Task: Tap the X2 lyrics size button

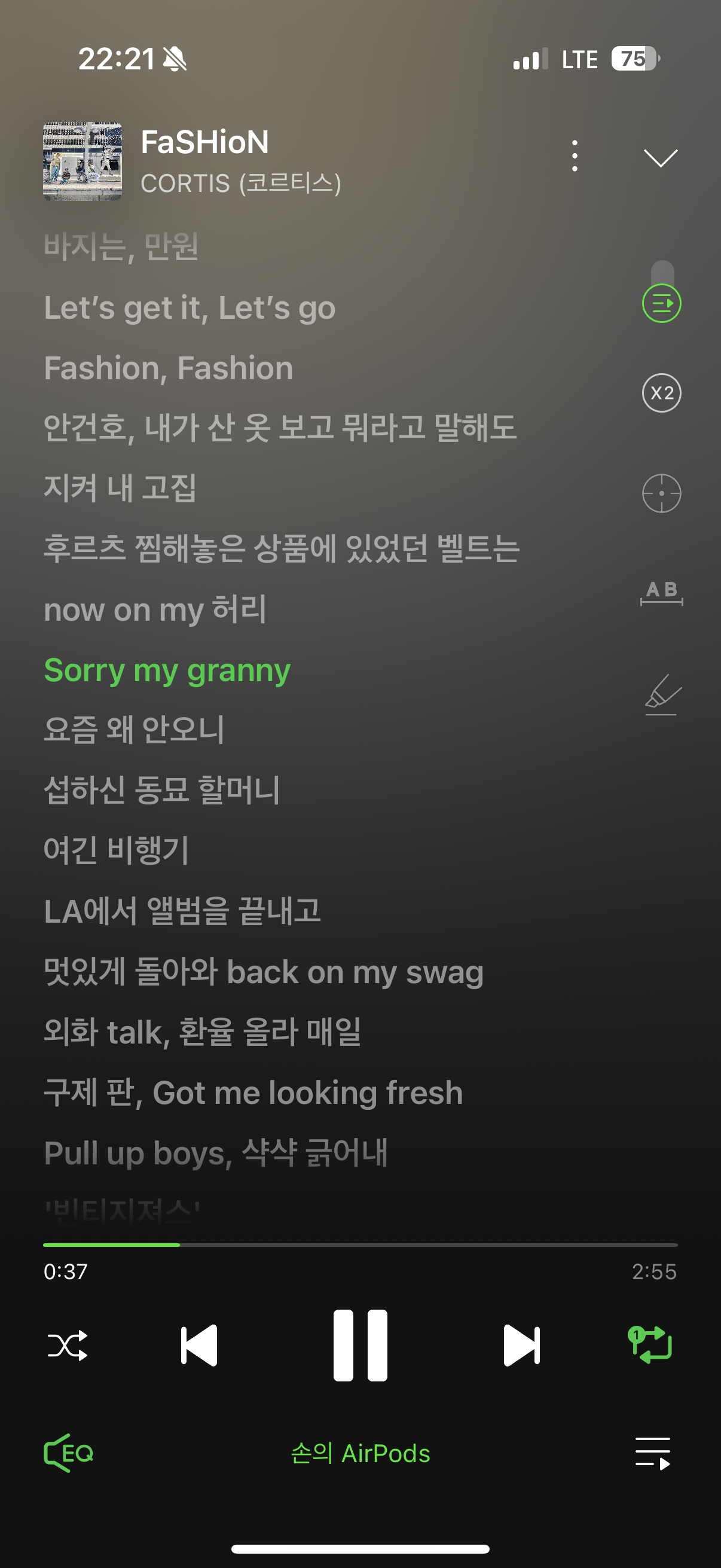Action: coord(661,393)
